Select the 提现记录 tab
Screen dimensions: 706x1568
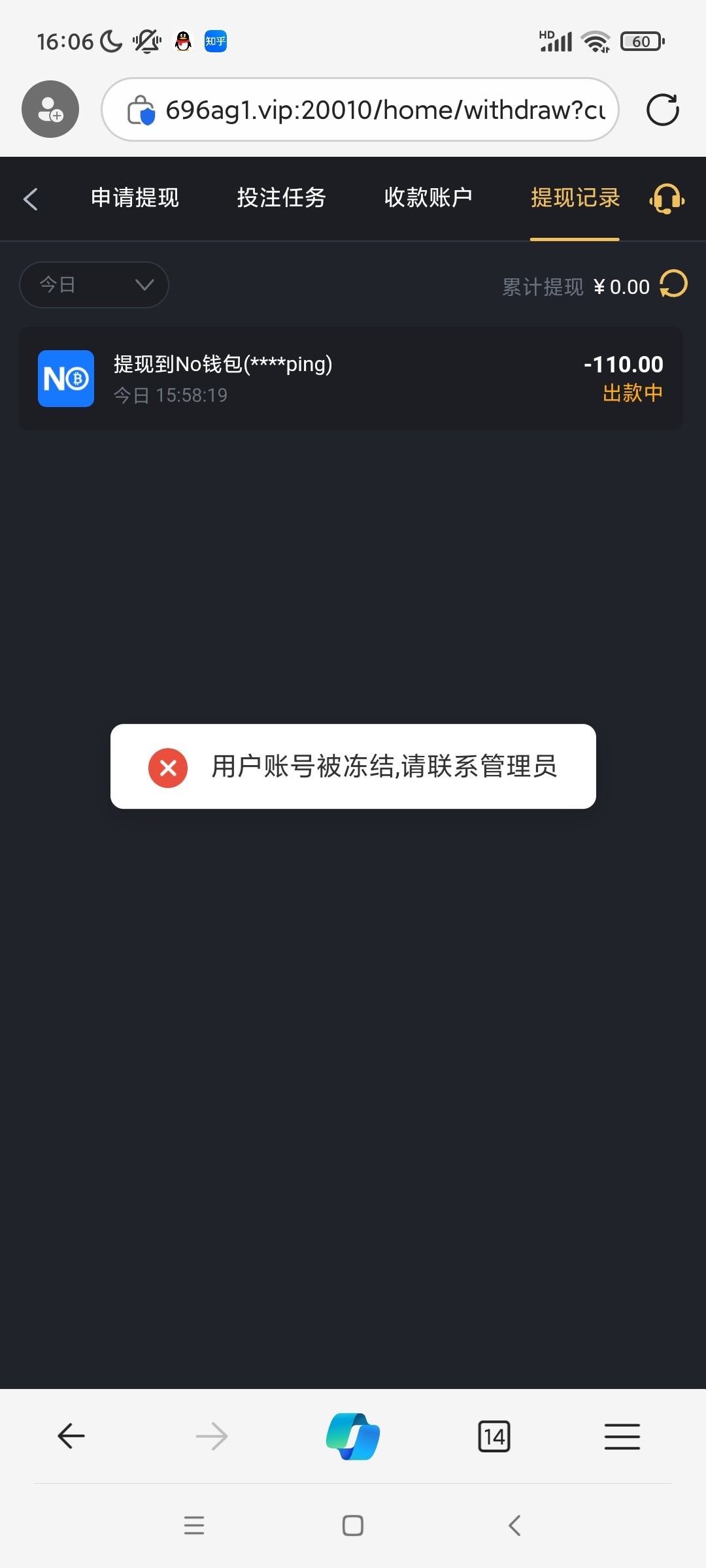[575, 198]
